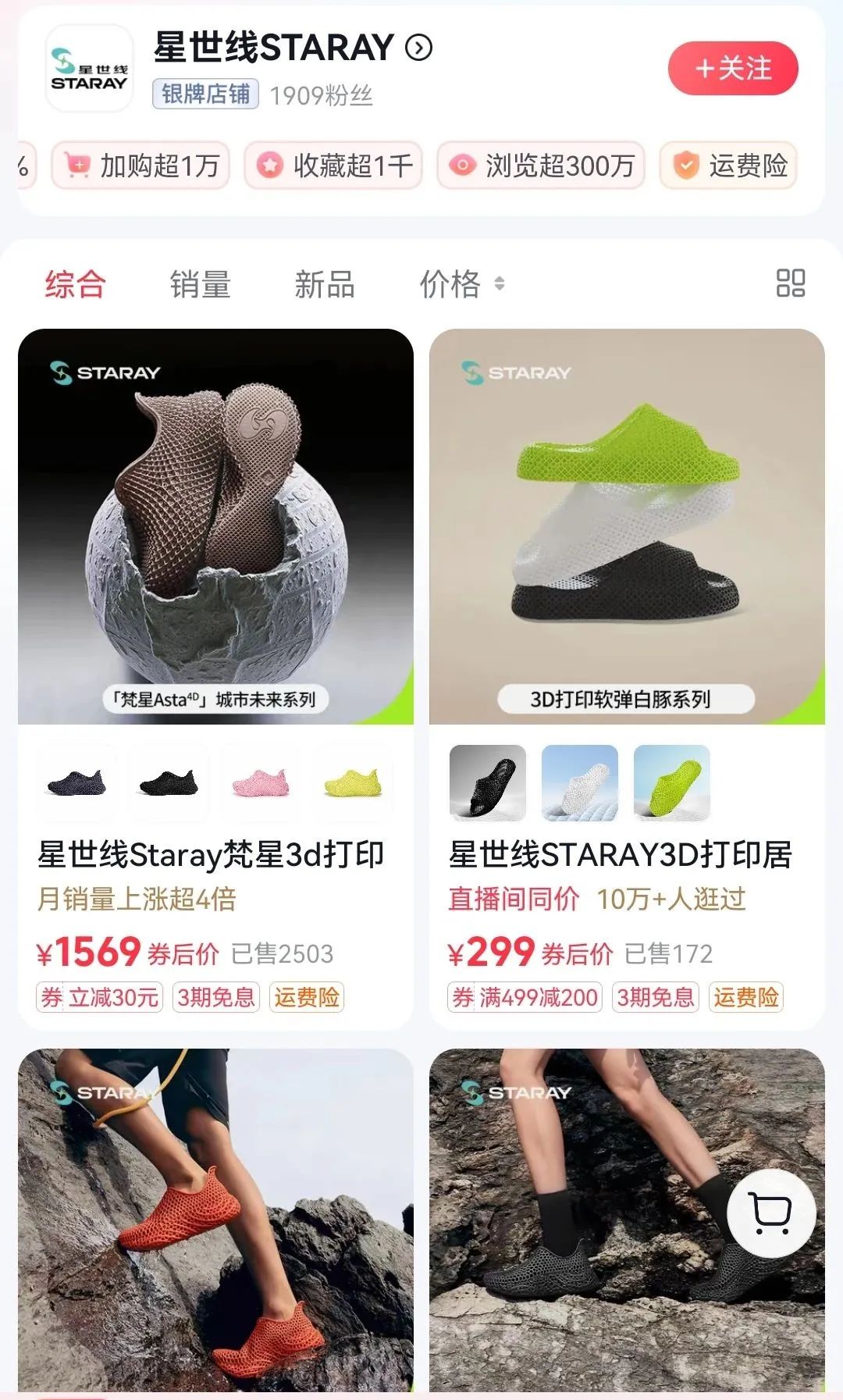Sort products by 销量
Screen dimensions: 843x1400
[x=200, y=284]
